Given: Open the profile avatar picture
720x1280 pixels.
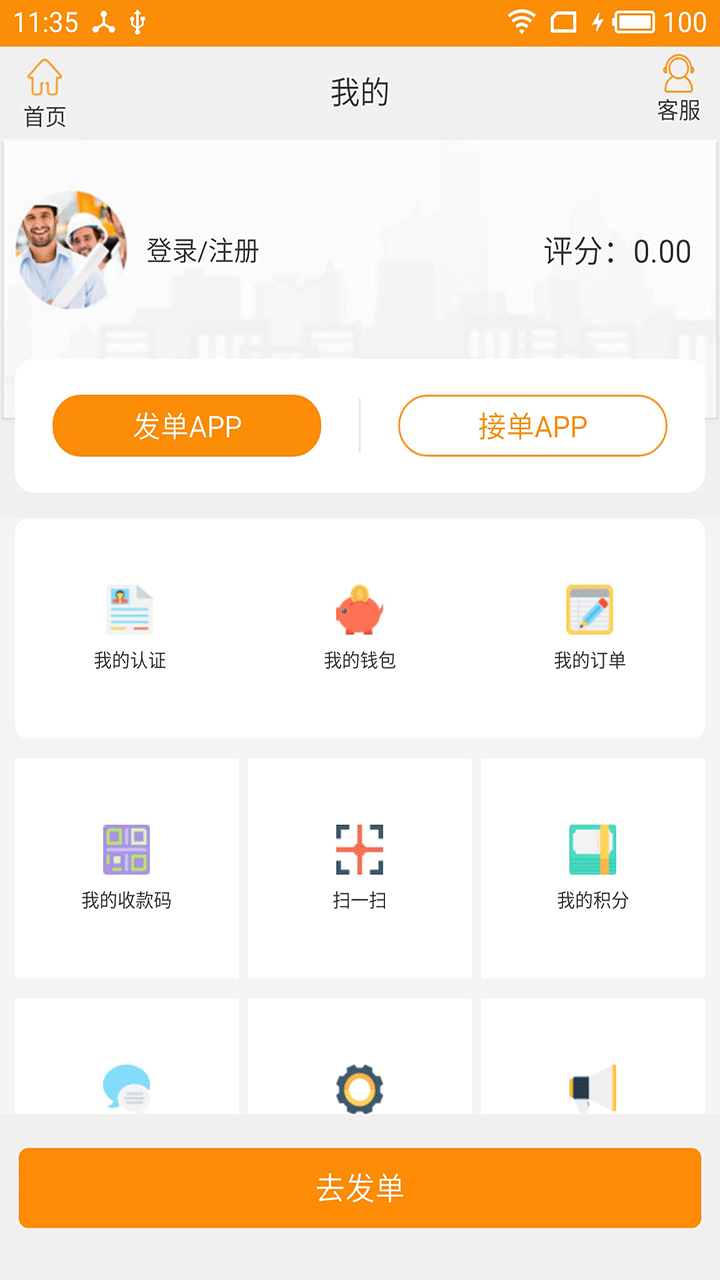Looking at the screenshot, I should click(x=71, y=250).
